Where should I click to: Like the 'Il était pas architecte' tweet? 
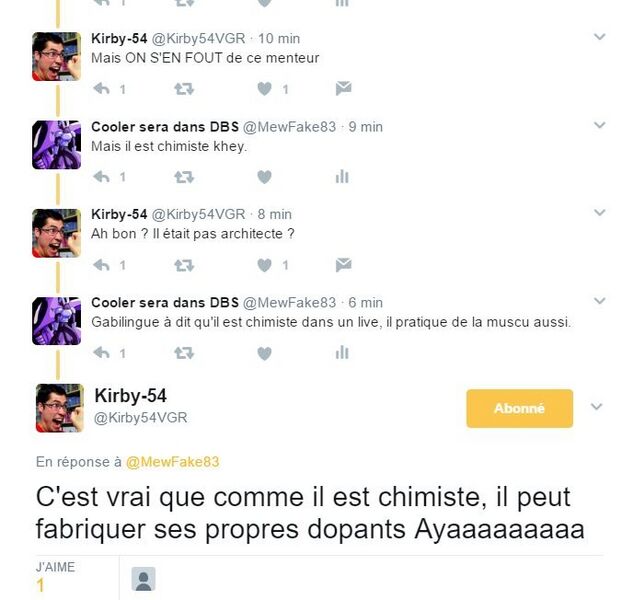pyautogui.click(x=264, y=265)
